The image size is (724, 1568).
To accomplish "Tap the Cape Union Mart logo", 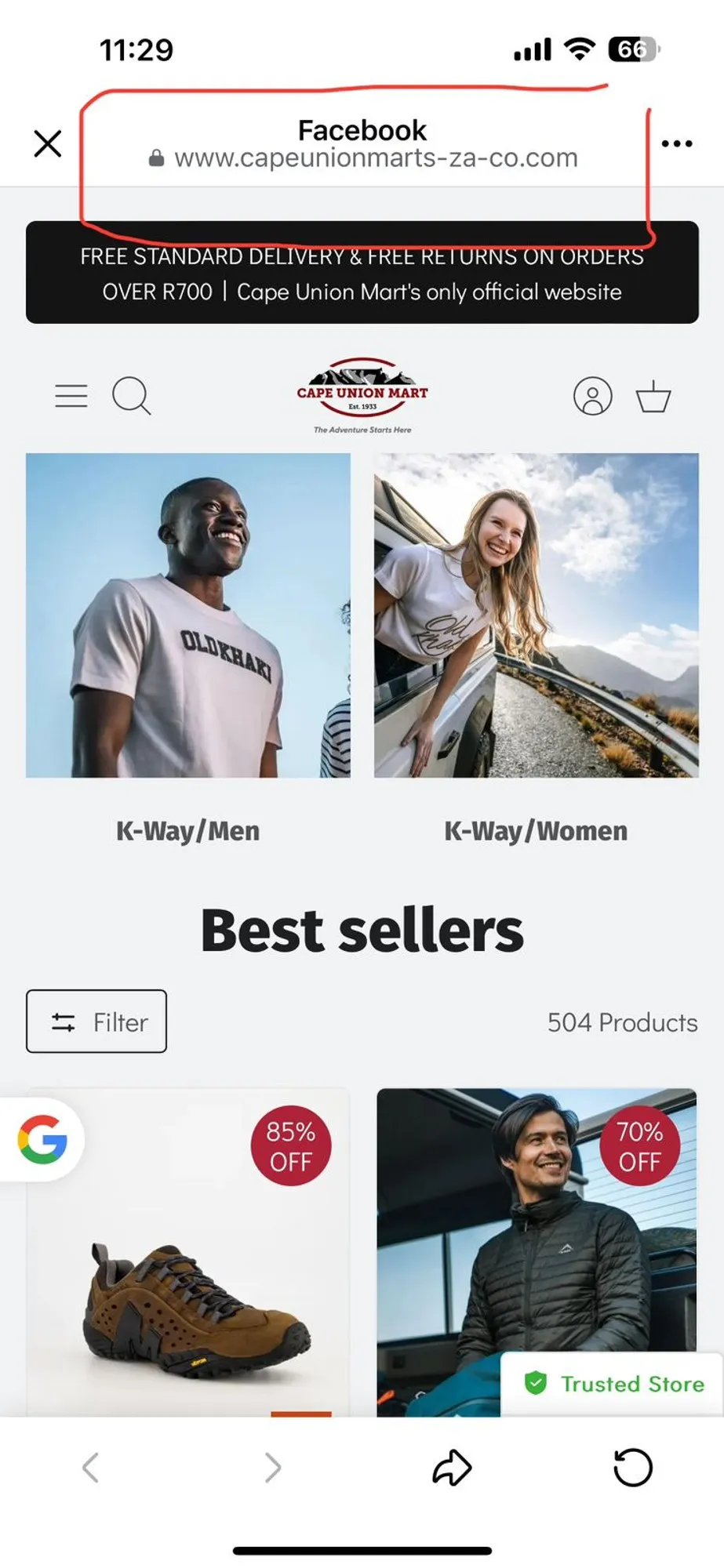I will pos(362,396).
